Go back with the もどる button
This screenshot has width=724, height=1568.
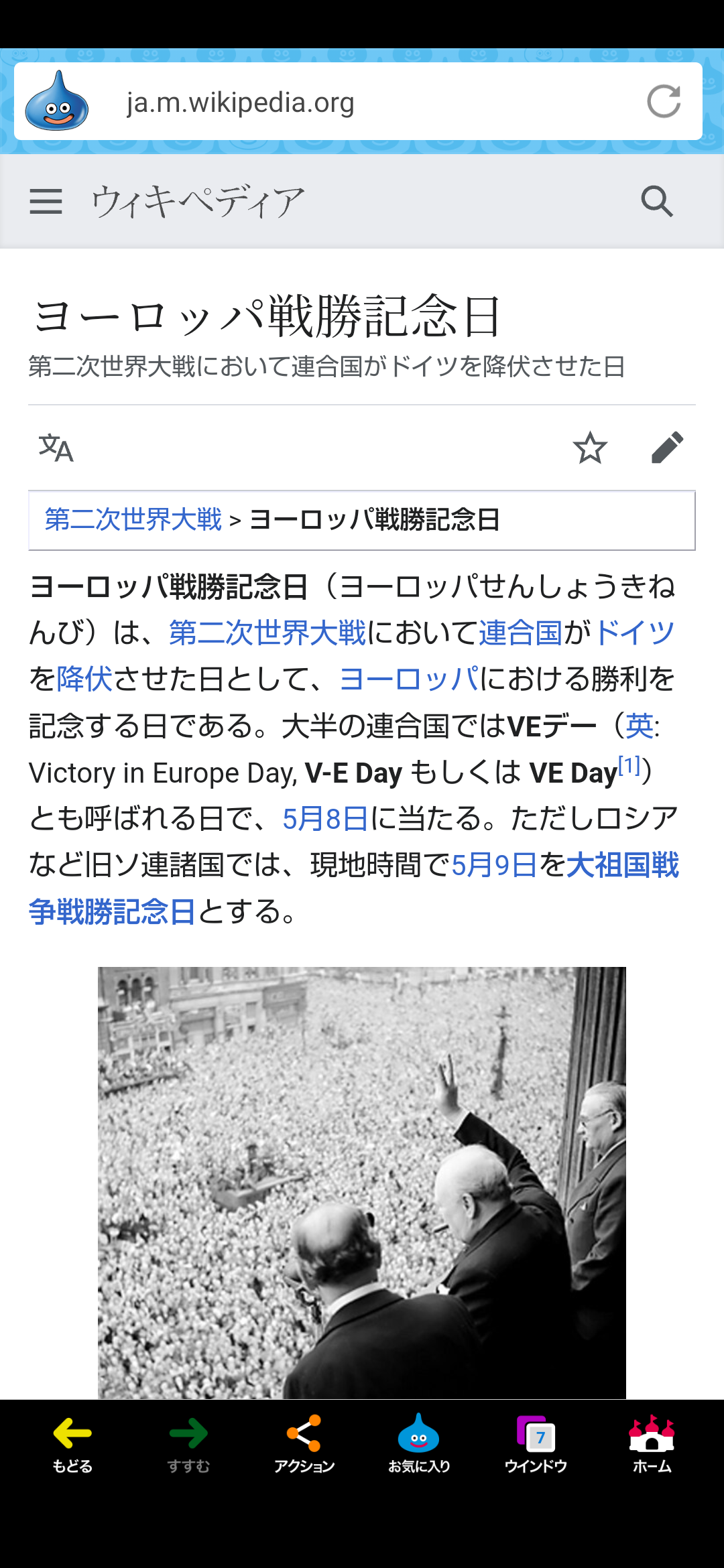click(x=72, y=1445)
